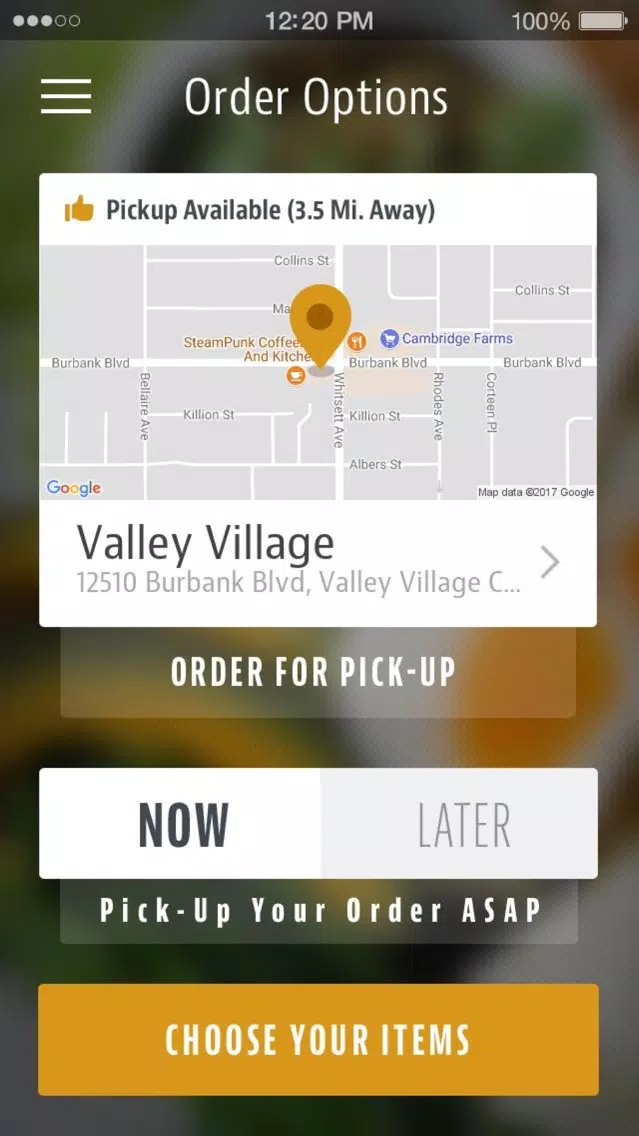Tap the map showing Burbank Blvd

tap(318, 372)
